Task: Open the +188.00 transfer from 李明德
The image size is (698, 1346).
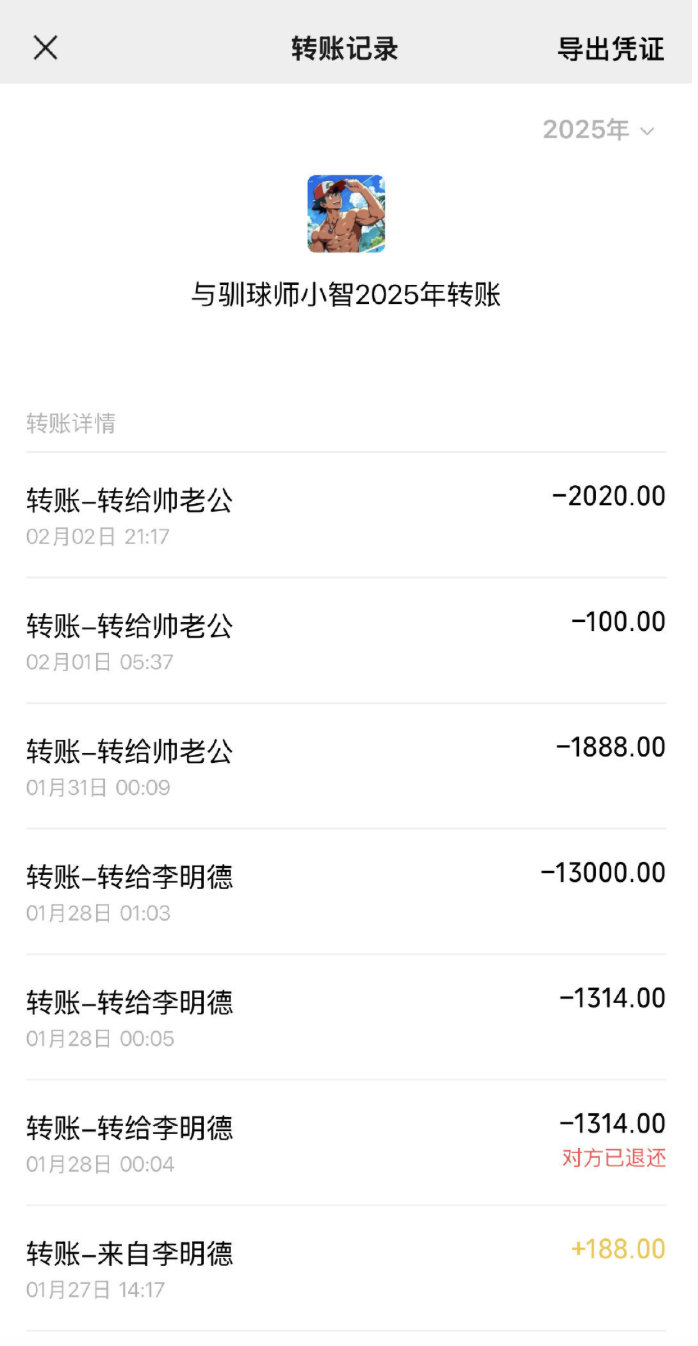Action: click(346, 1268)
